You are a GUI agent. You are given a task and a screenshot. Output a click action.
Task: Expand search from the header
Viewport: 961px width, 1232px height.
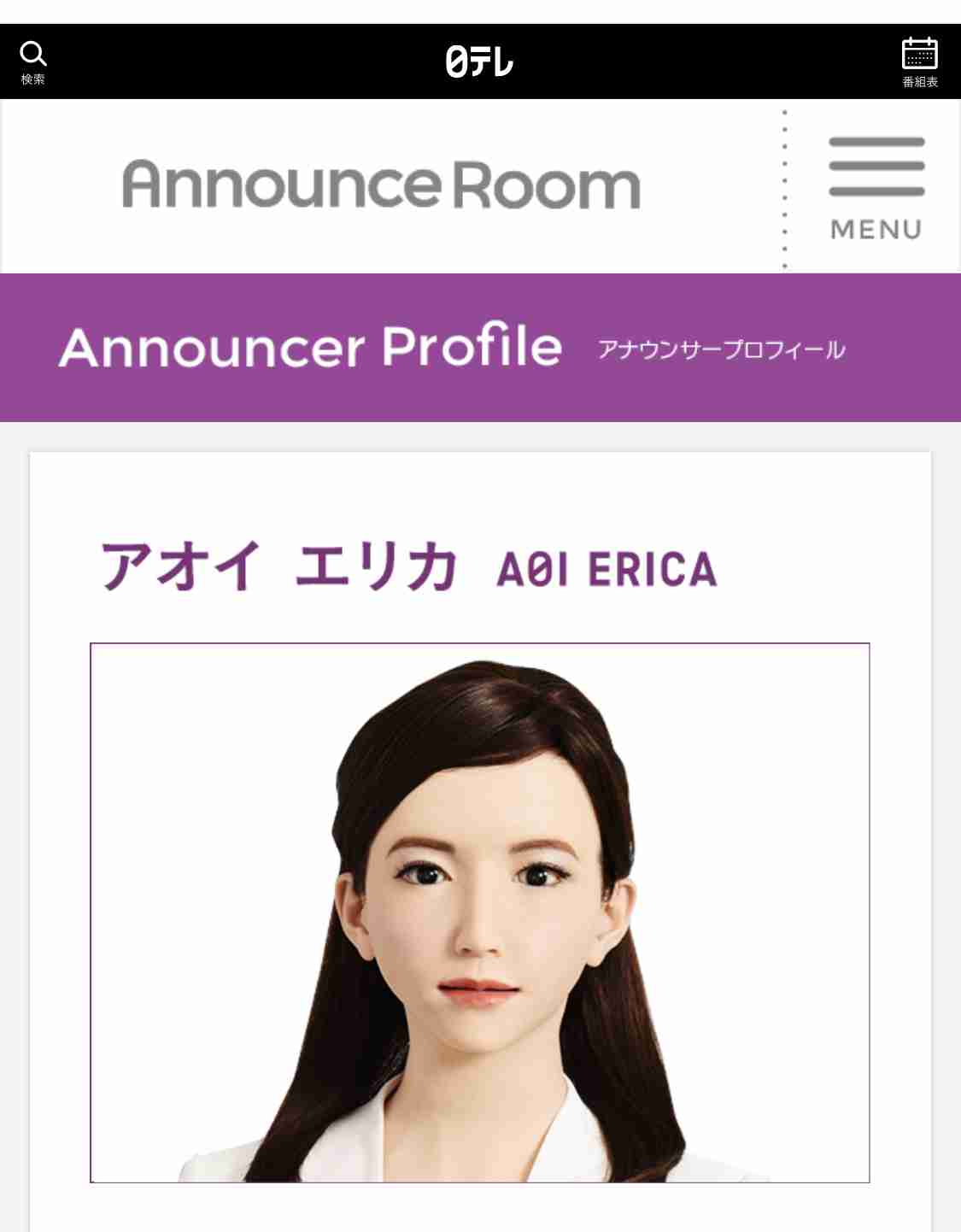click(34, 60)
